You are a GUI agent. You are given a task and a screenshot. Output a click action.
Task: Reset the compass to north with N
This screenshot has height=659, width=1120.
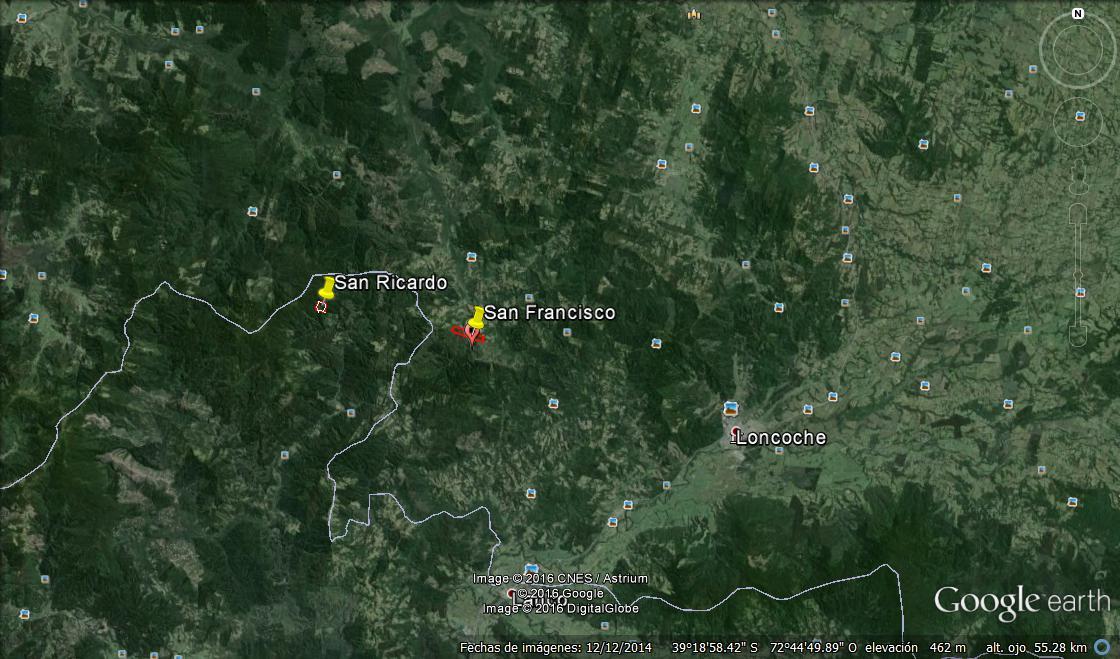(x=1077, y=14)
